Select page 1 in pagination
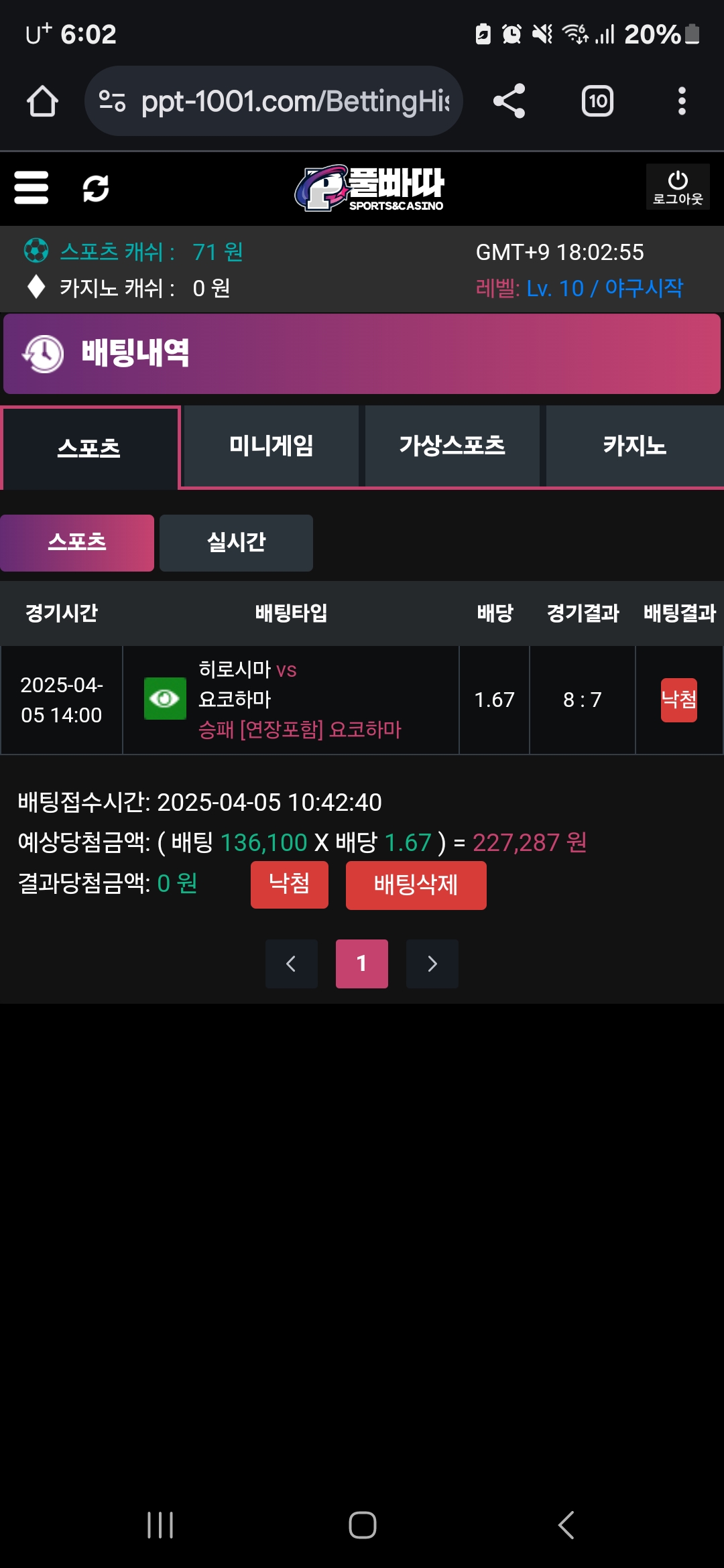724x1568 pixels. coord(362,964)
